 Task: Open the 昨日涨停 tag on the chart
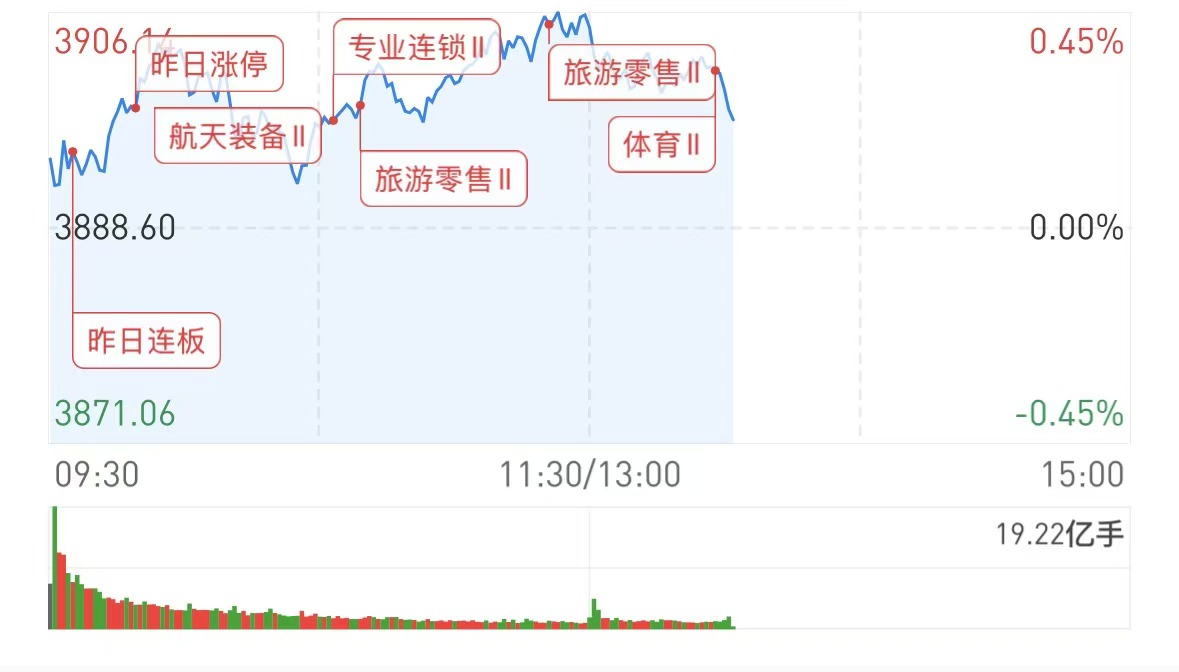(x=209, y=64)
